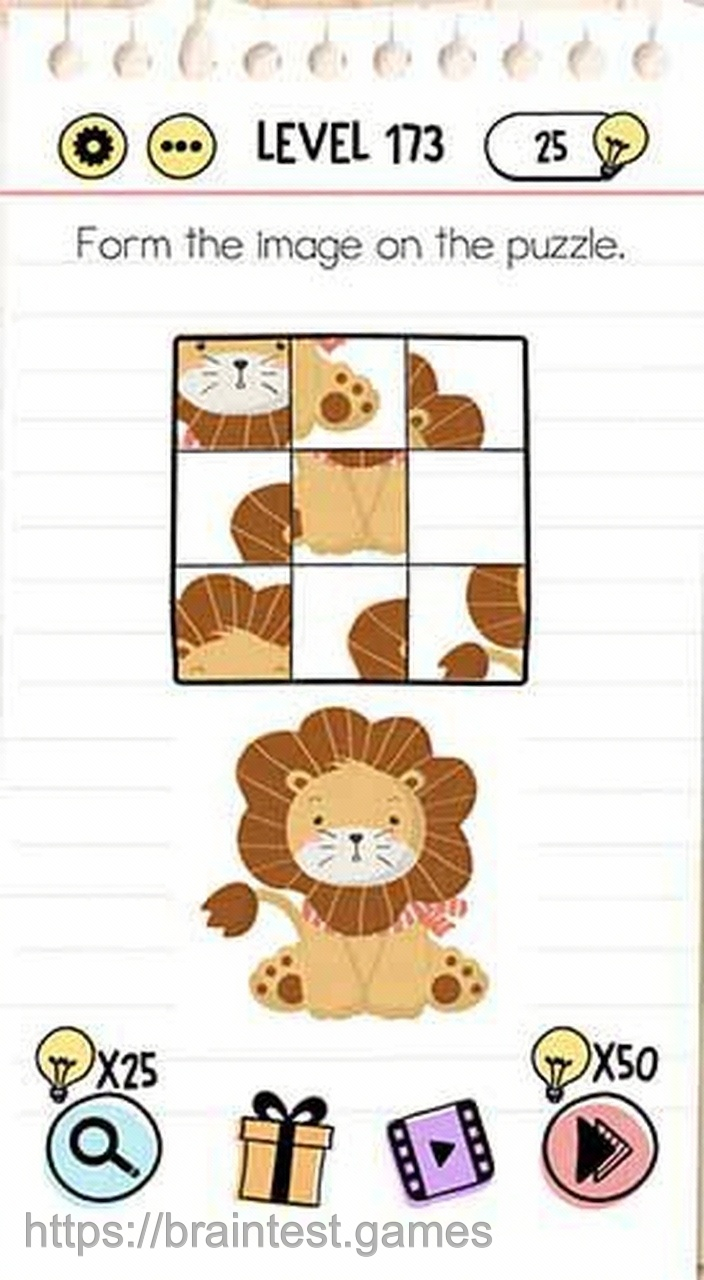Tap the empty white puzzle tile
704x1280 pixels.
click(467, 507)
